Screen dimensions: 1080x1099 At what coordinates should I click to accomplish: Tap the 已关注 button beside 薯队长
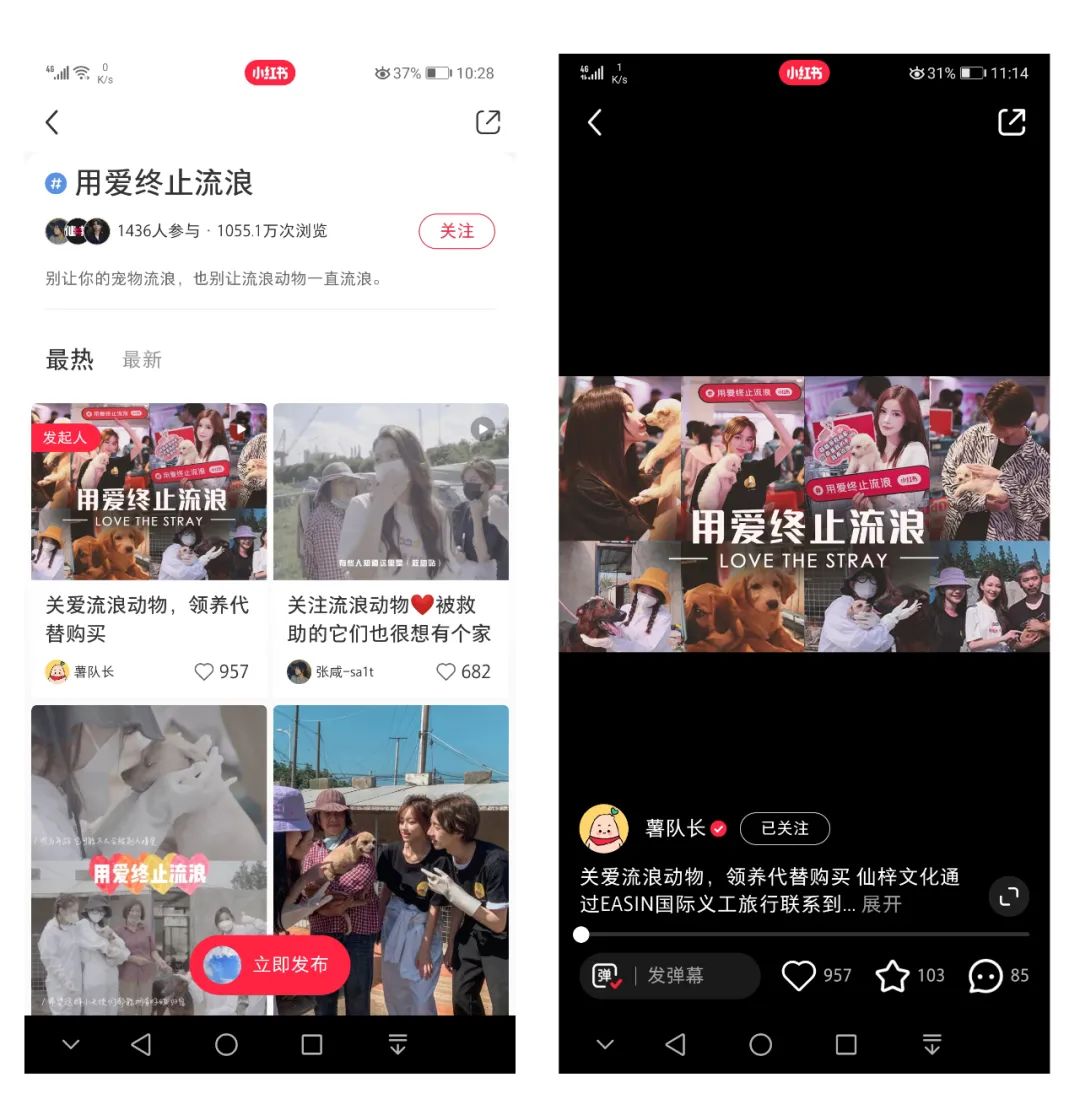pyautogui.click(x=784, y=828)
